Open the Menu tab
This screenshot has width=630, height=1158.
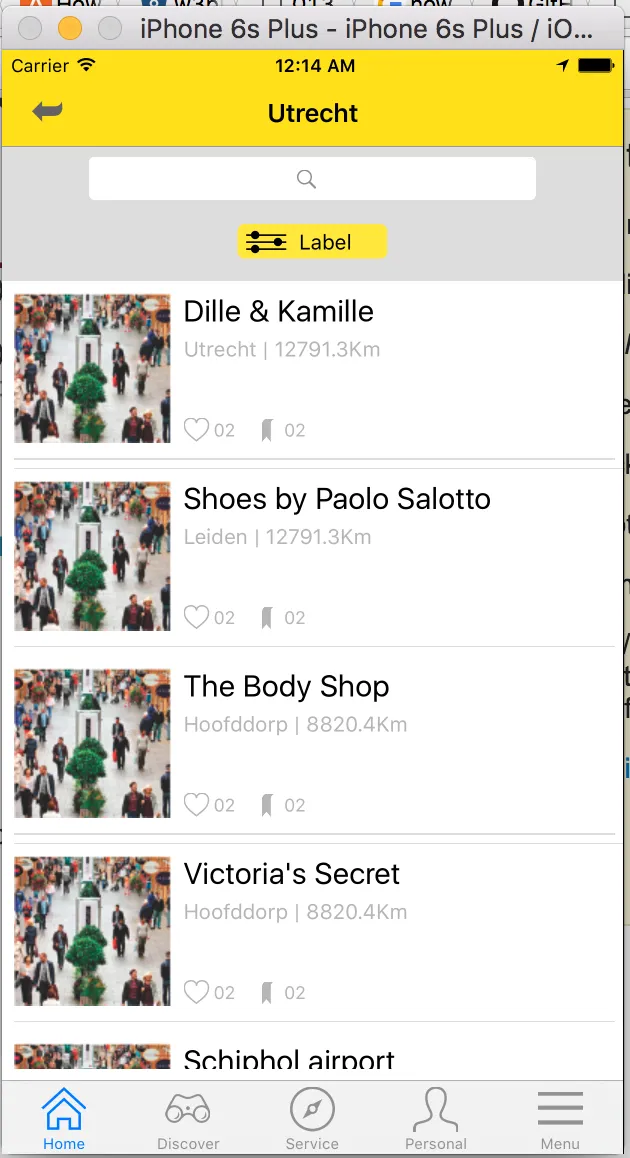(x=560, y=1119)
